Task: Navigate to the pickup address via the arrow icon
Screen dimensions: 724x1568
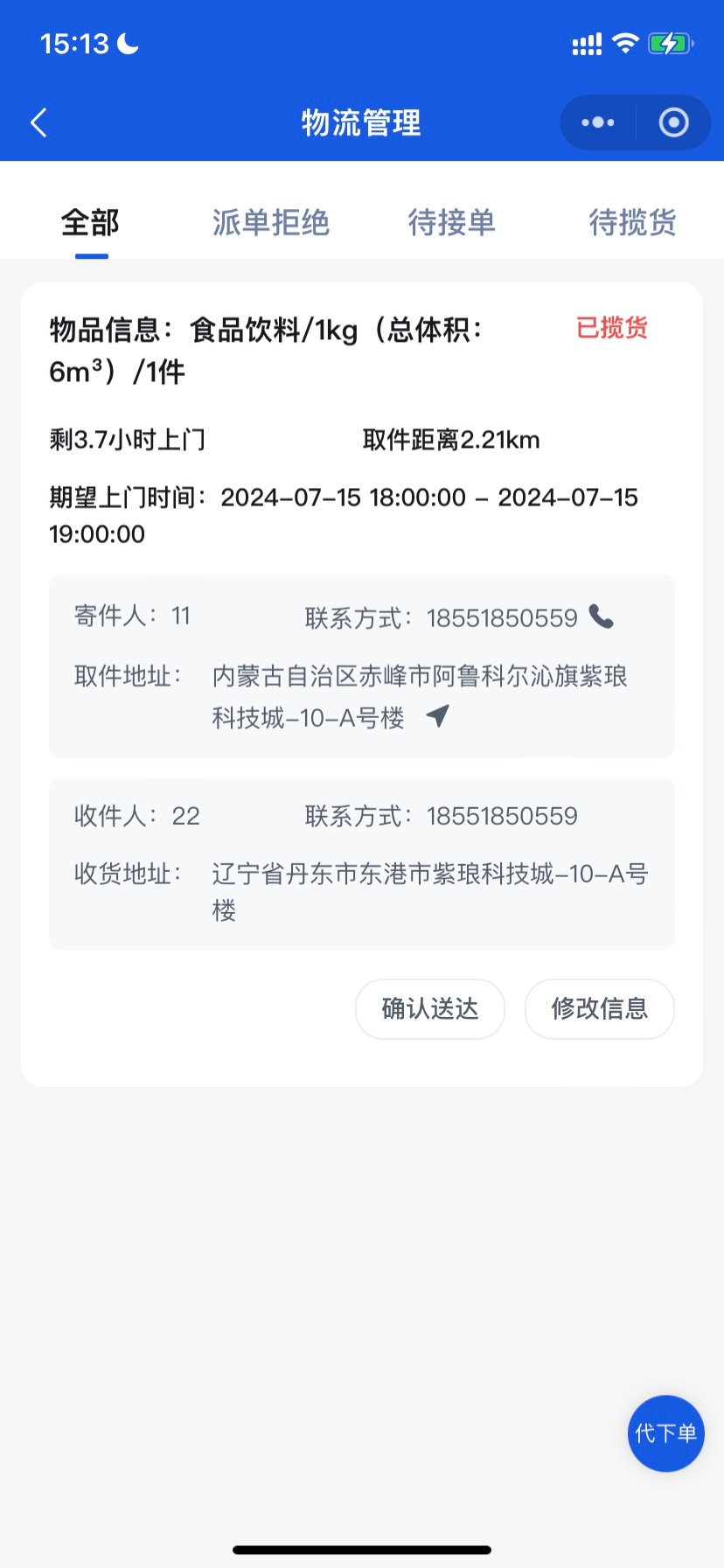Action: click(438, 716)
